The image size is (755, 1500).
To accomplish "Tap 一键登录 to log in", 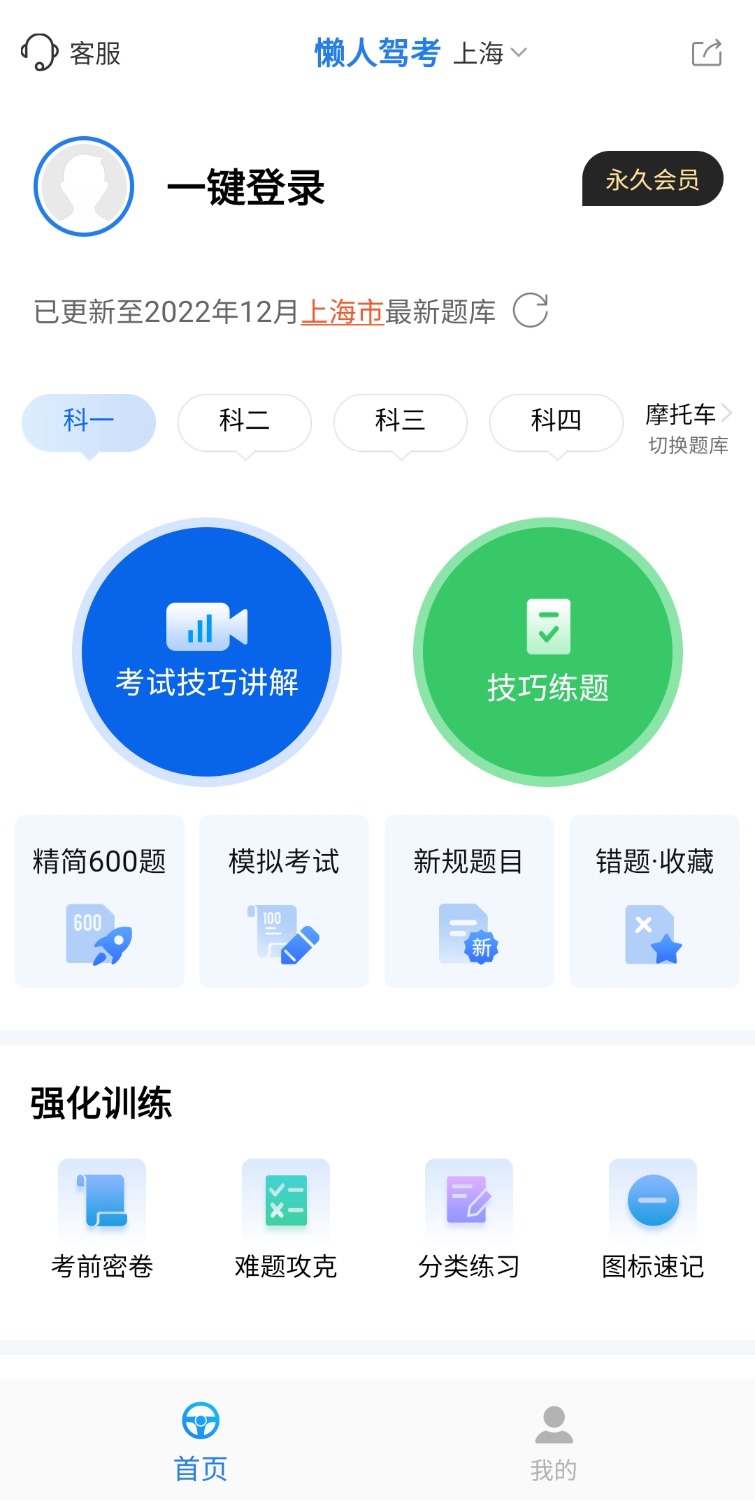I will click(x=246, y=188).
